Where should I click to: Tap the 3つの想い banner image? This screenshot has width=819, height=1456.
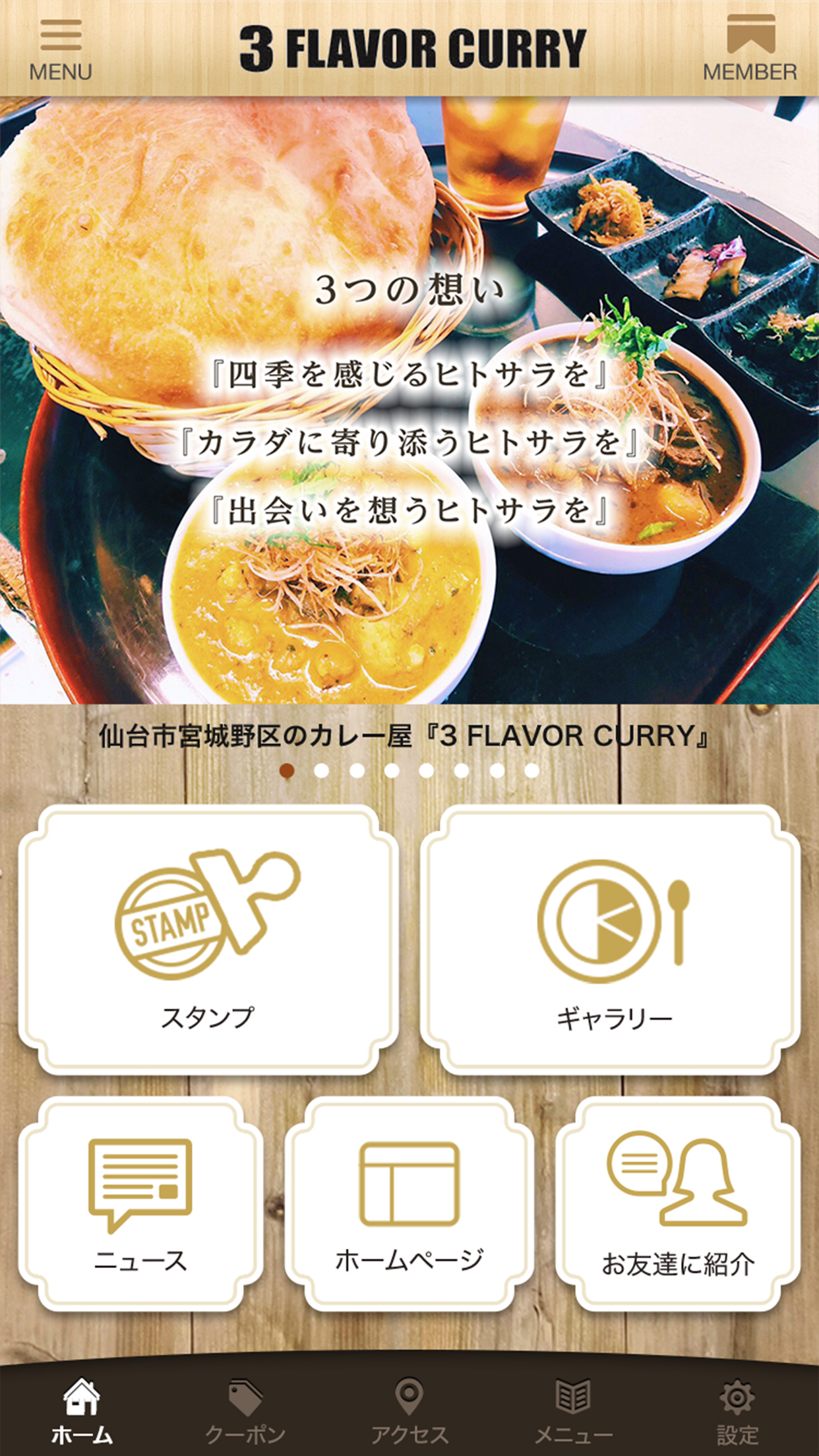coord(409,400)
